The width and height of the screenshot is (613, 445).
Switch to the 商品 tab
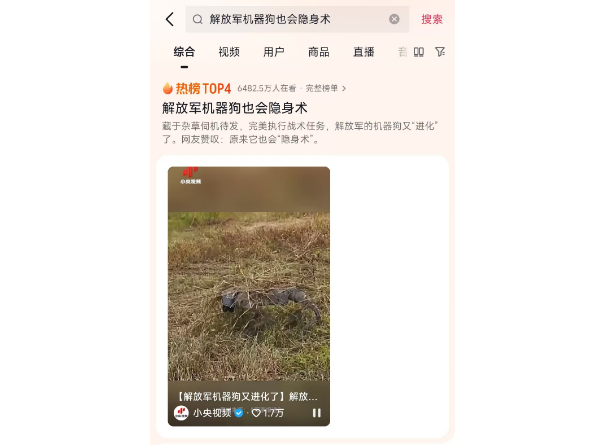tap(318, 52)
